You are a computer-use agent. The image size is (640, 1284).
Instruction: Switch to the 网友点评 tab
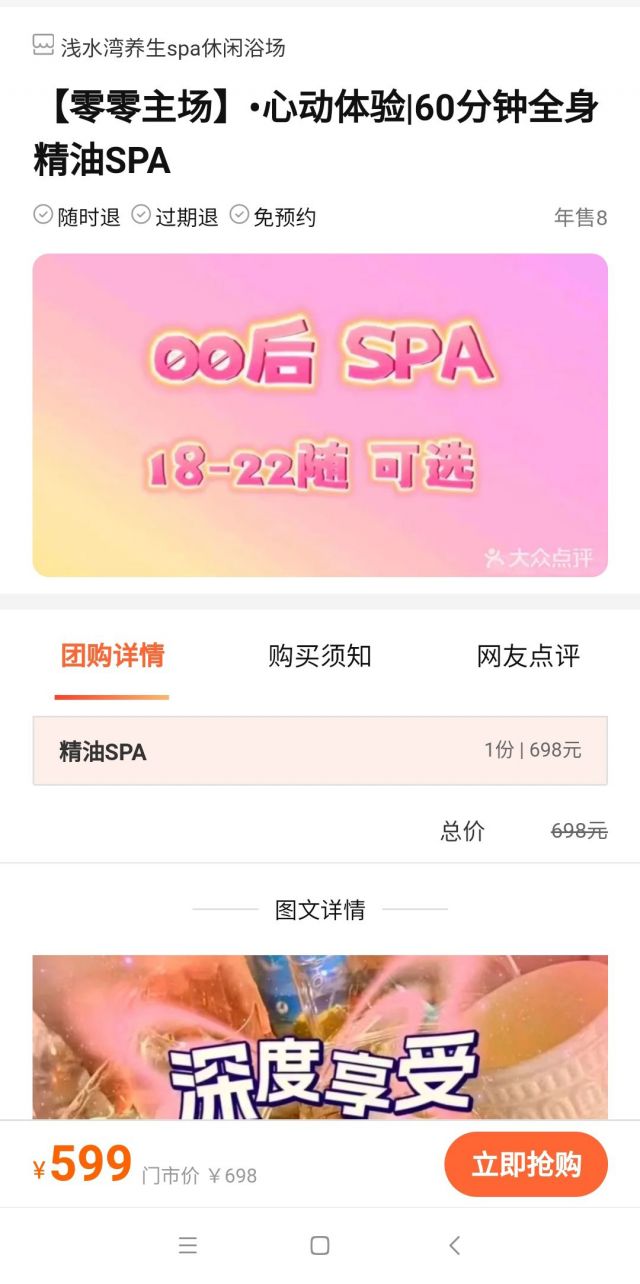(528, 656)
